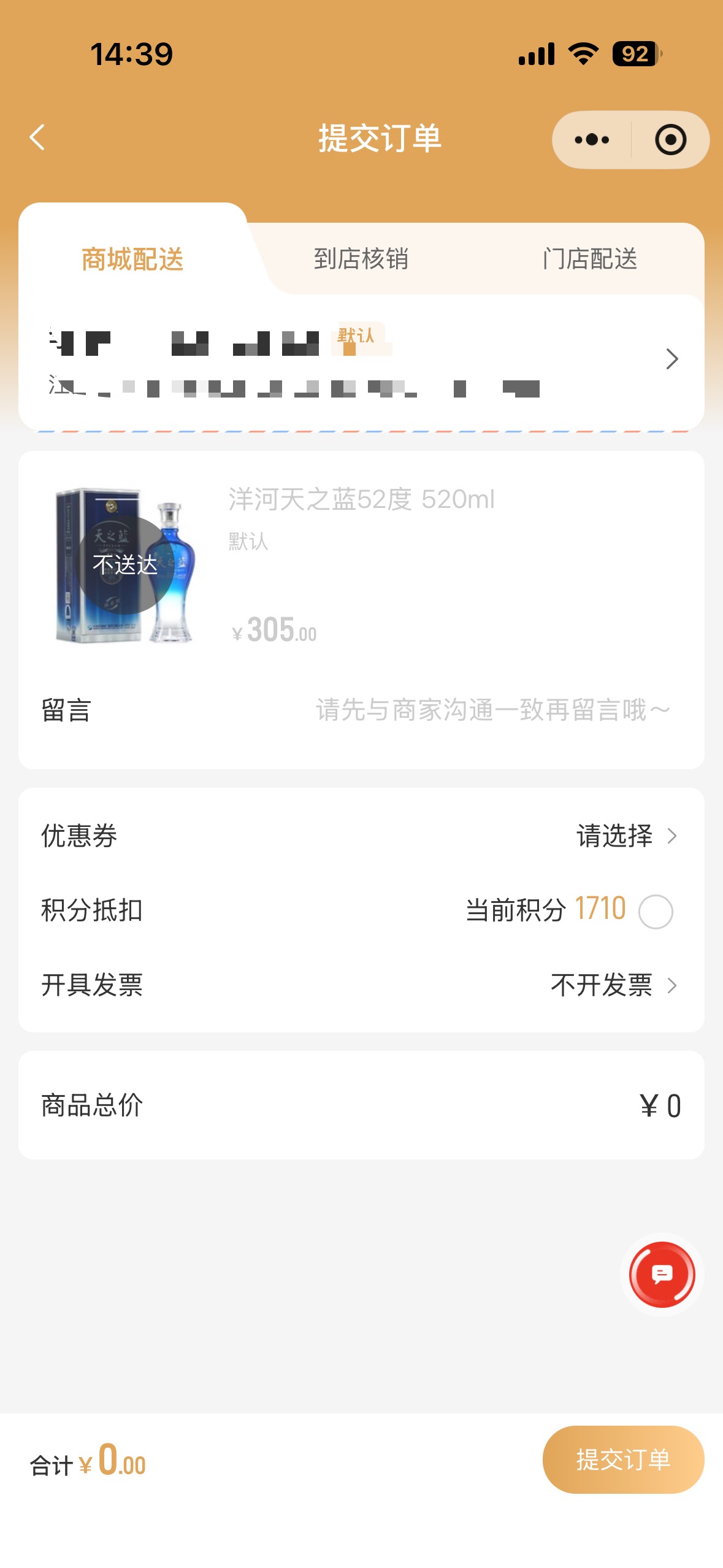Viewport: 723px width, 1568px height.
Task: Close the mini program via circle icon
Action: click(x=670, y=140)
